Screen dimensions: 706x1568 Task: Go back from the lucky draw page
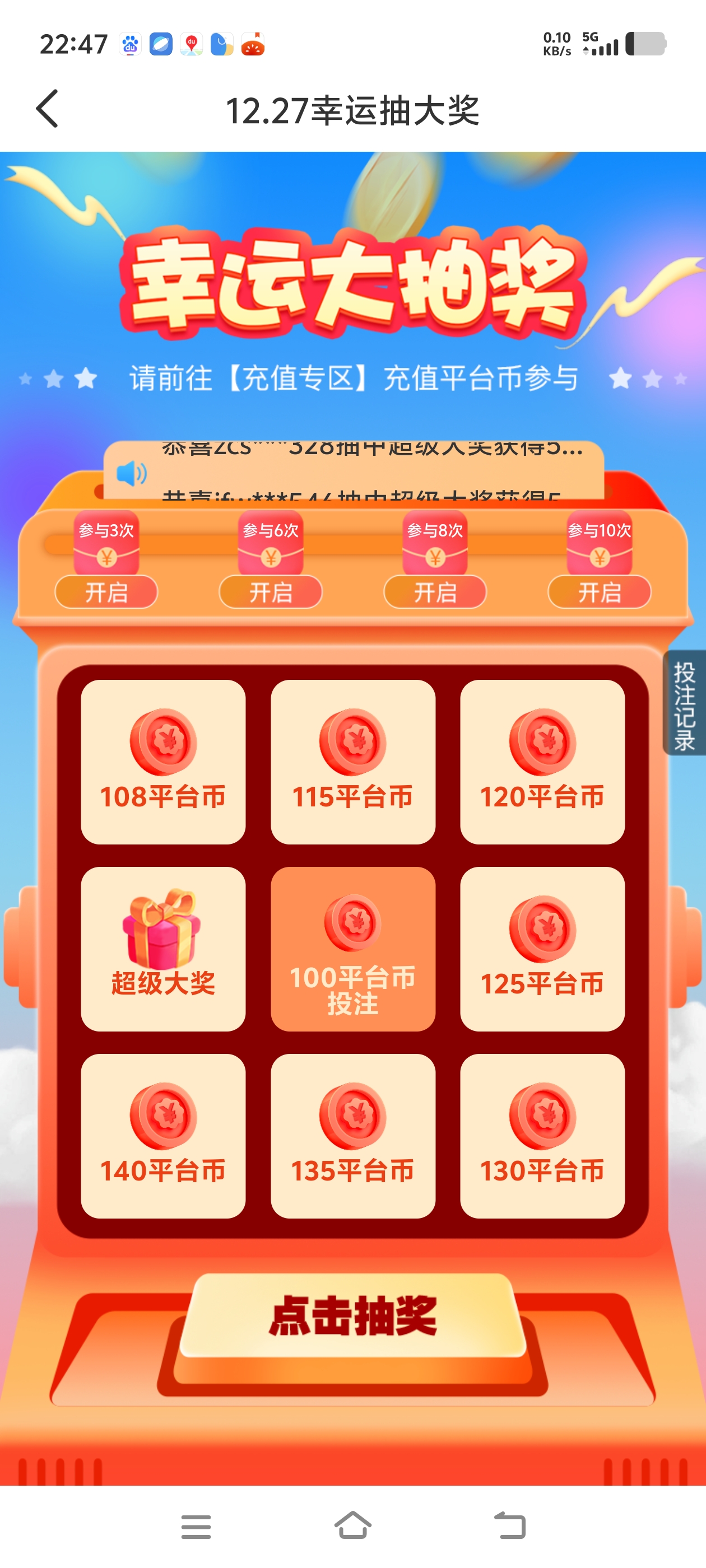[x=48, y=110]
